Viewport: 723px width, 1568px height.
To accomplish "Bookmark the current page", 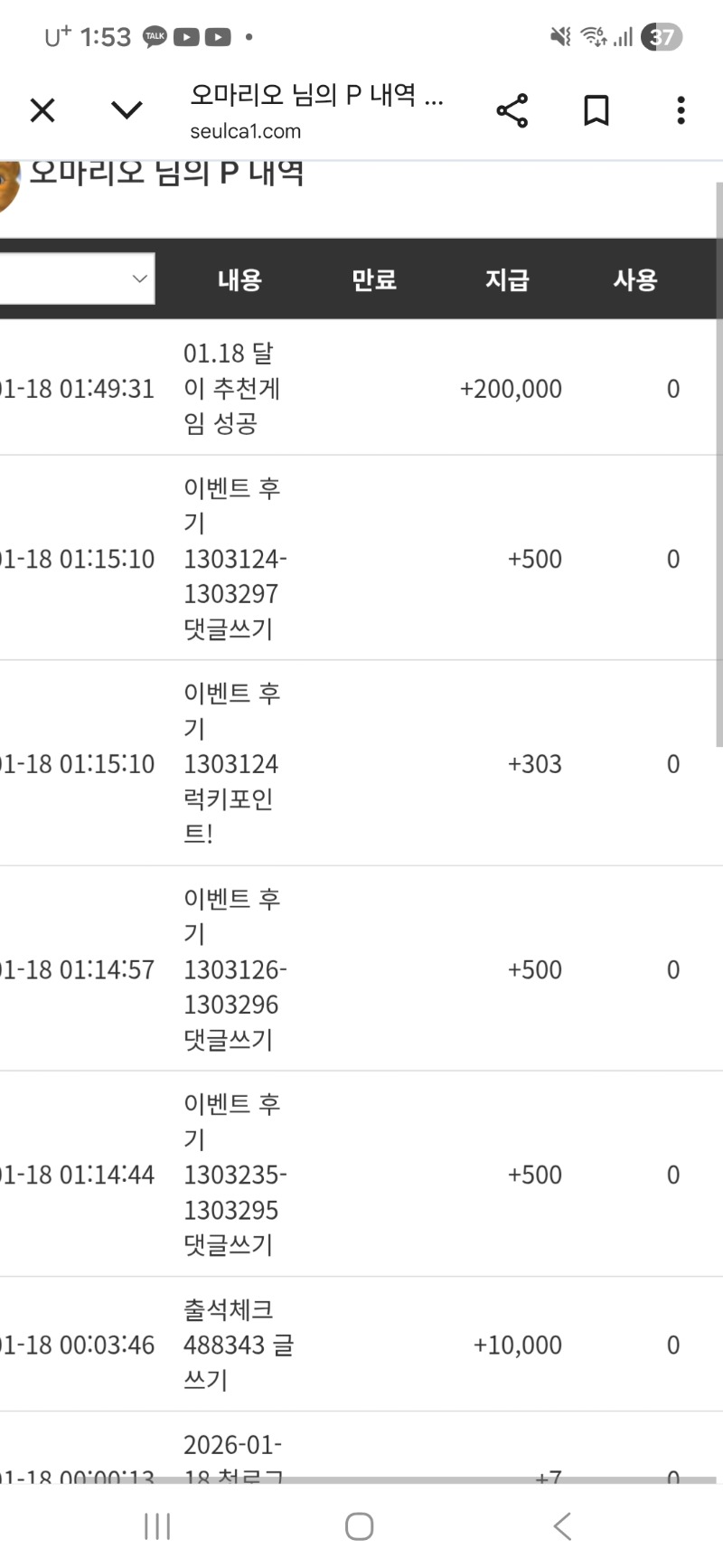I will (x=596, y=110).
